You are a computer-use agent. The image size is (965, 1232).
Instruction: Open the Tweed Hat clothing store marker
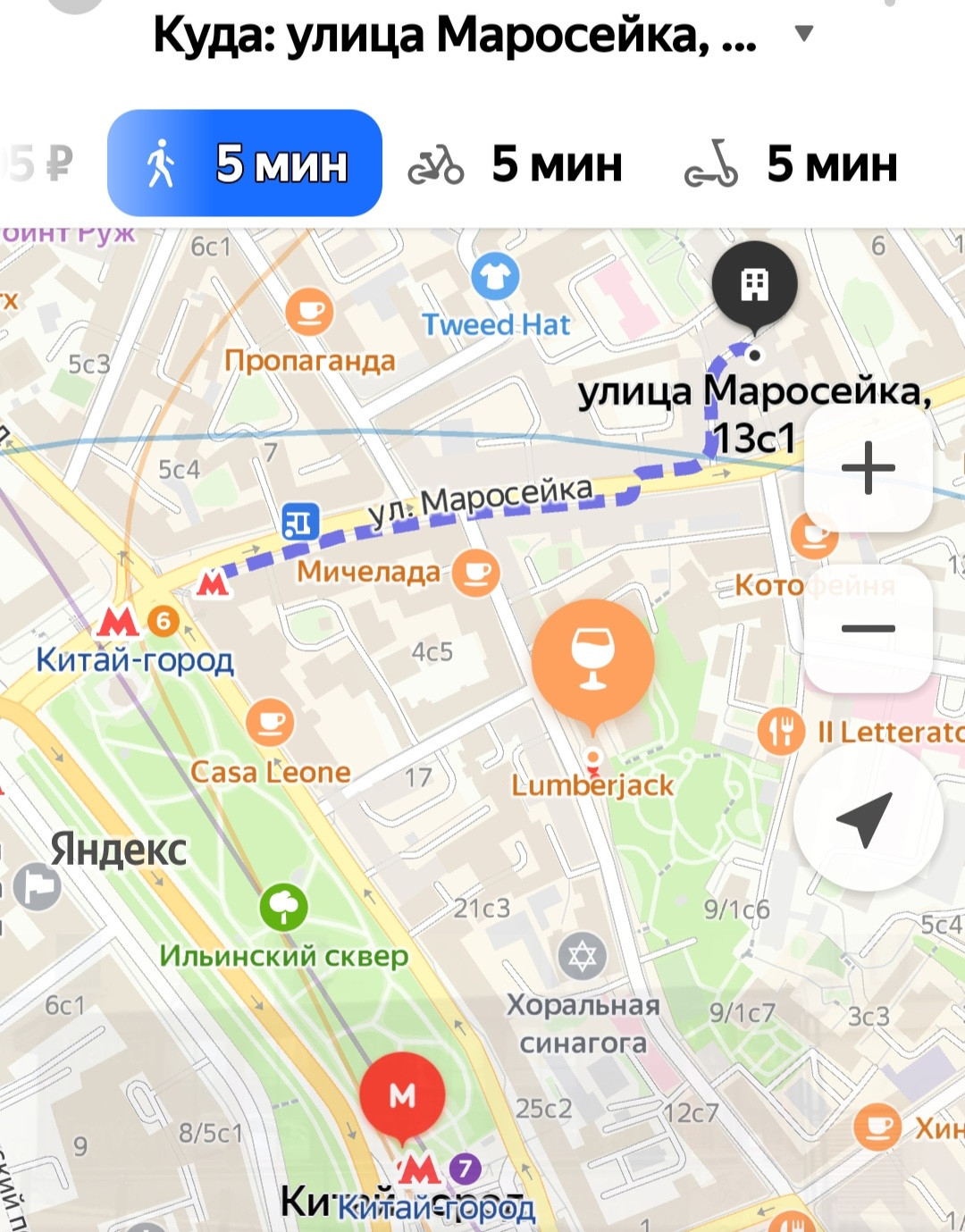pyautogui.click(x=495, y=277)
